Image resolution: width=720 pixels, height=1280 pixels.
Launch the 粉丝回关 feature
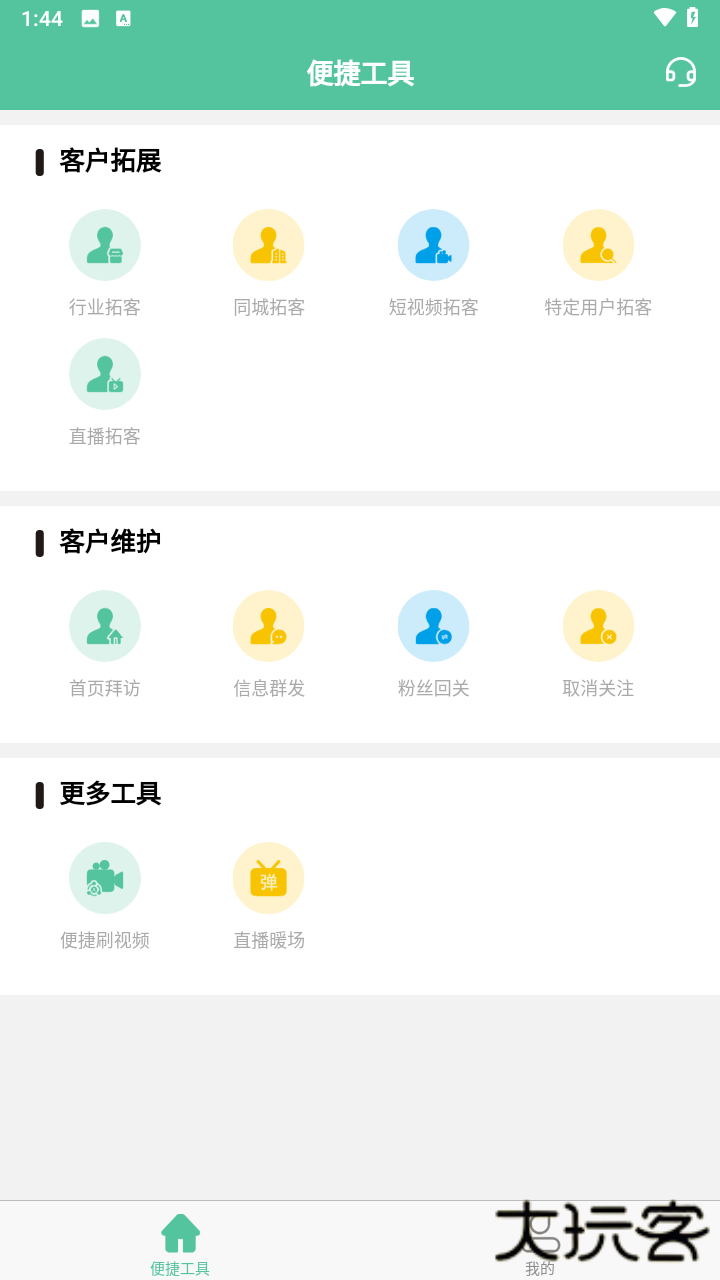click(x=433, y=625)
